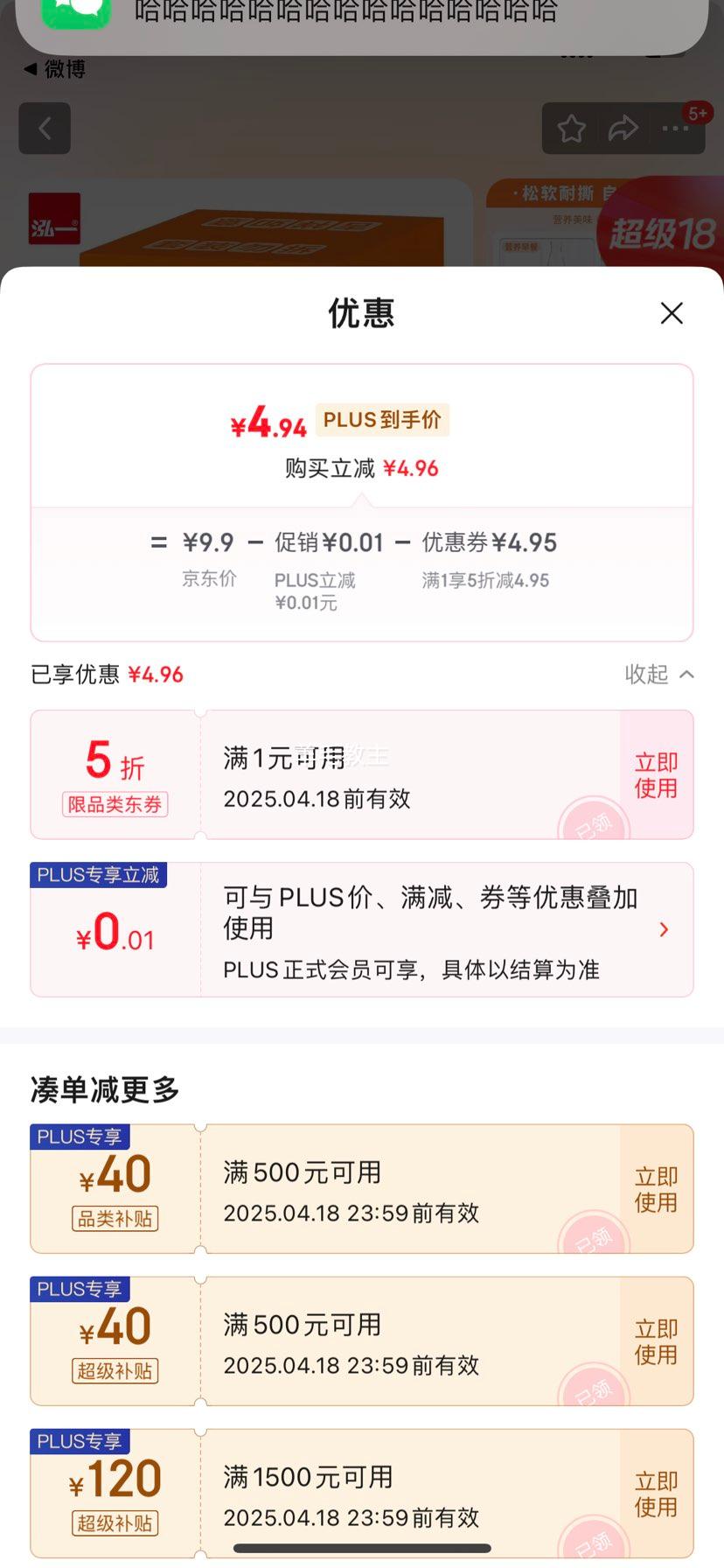724x1568 pixels.
Task: Tap the PLUS 到手价 price tag
Action: pyautogui.click(x=382, y=419)
